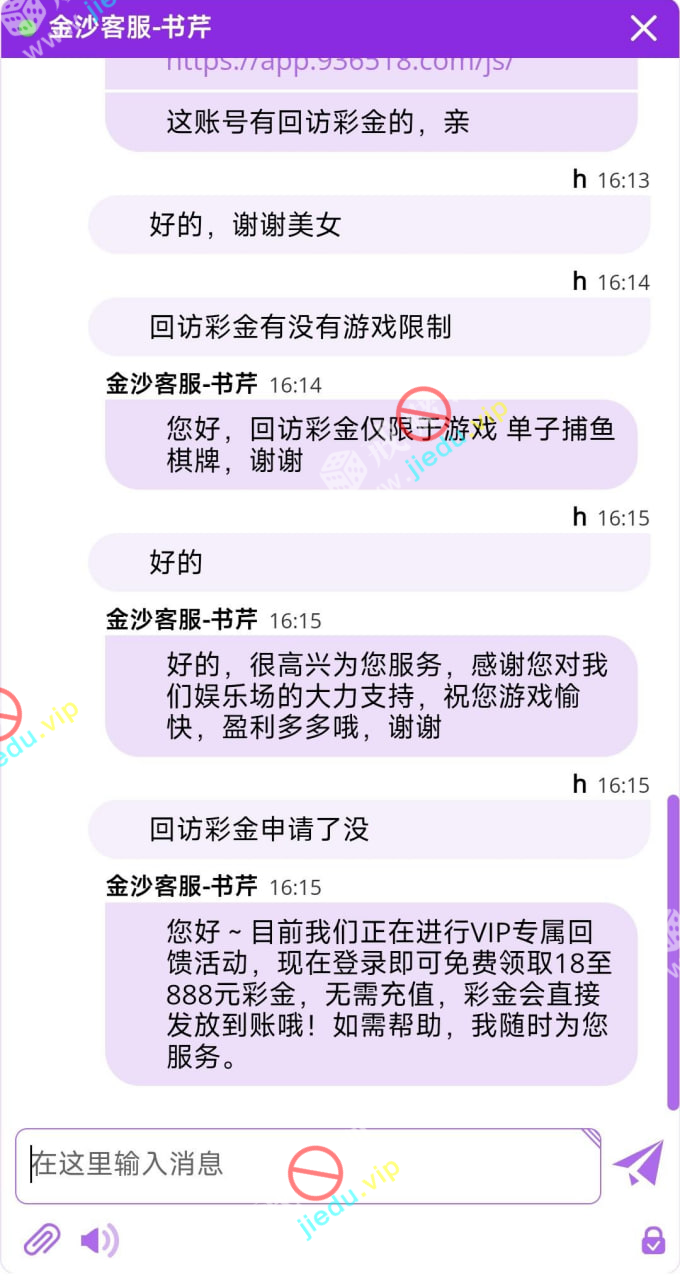Send the message with paper plane icon
This screenshot has width=680, height=1280.
point(638,1165)
